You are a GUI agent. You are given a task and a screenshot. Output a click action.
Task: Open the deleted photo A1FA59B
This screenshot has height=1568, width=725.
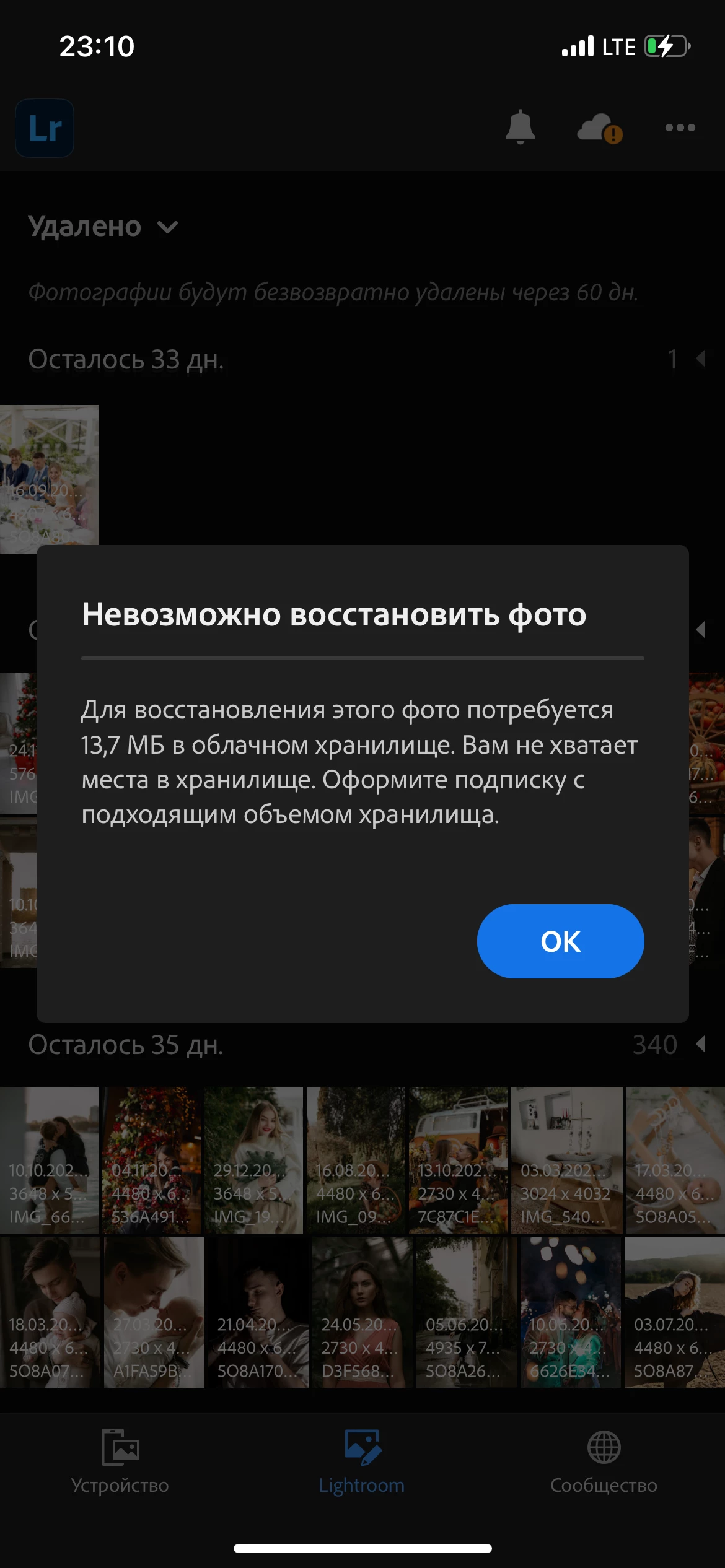[154, 1312]
